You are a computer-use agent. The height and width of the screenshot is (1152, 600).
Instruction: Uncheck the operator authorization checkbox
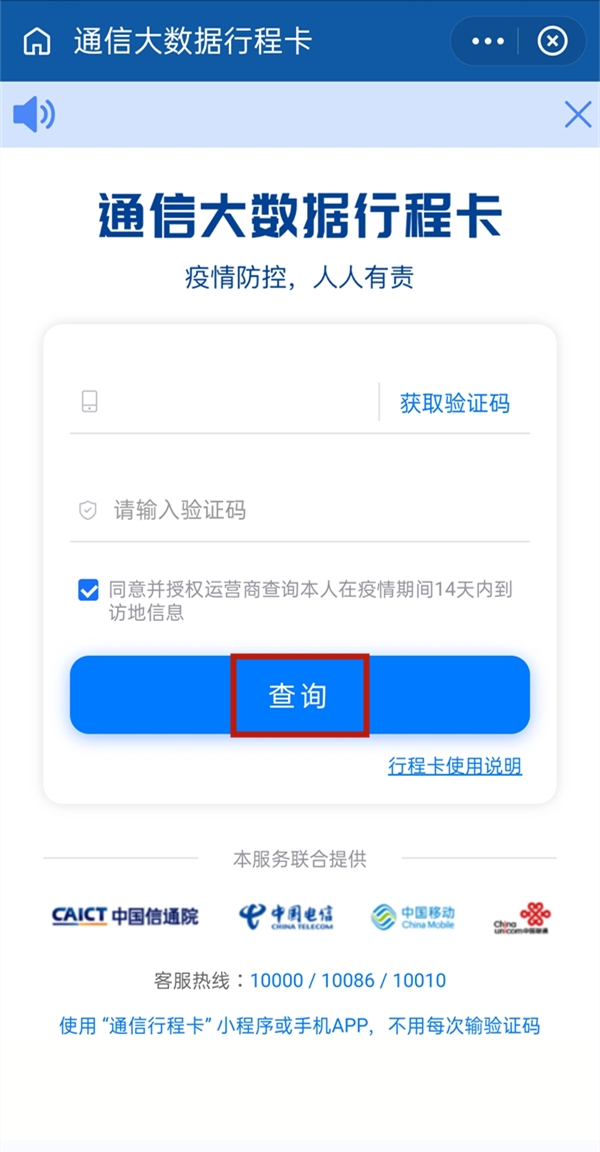point(88,590)
